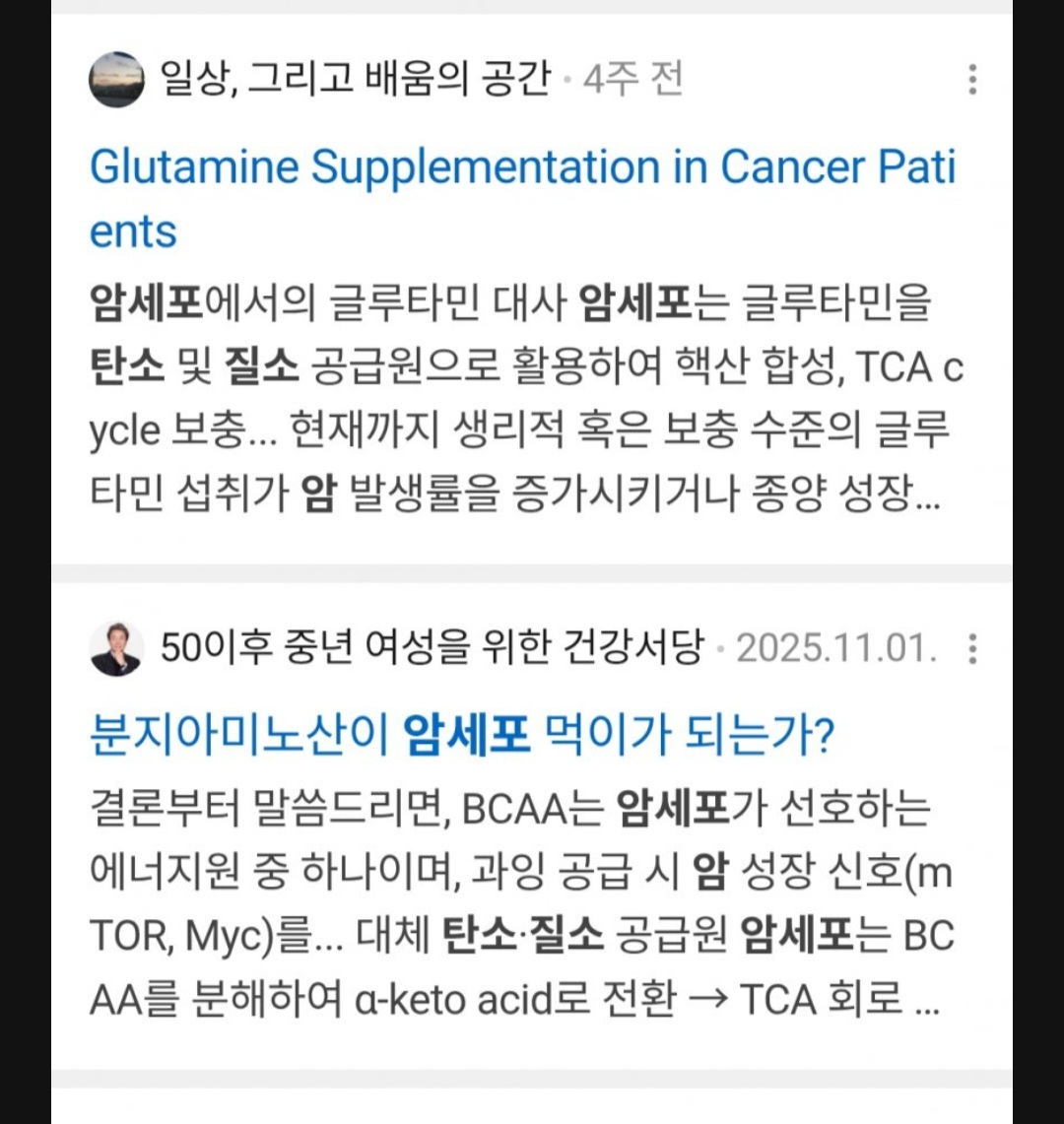The image size is (1064, 1124).
Task: Visit the 일상, 그리고 배움의 공간 blog
Action: pyautogui.click(x=356, y=79)
